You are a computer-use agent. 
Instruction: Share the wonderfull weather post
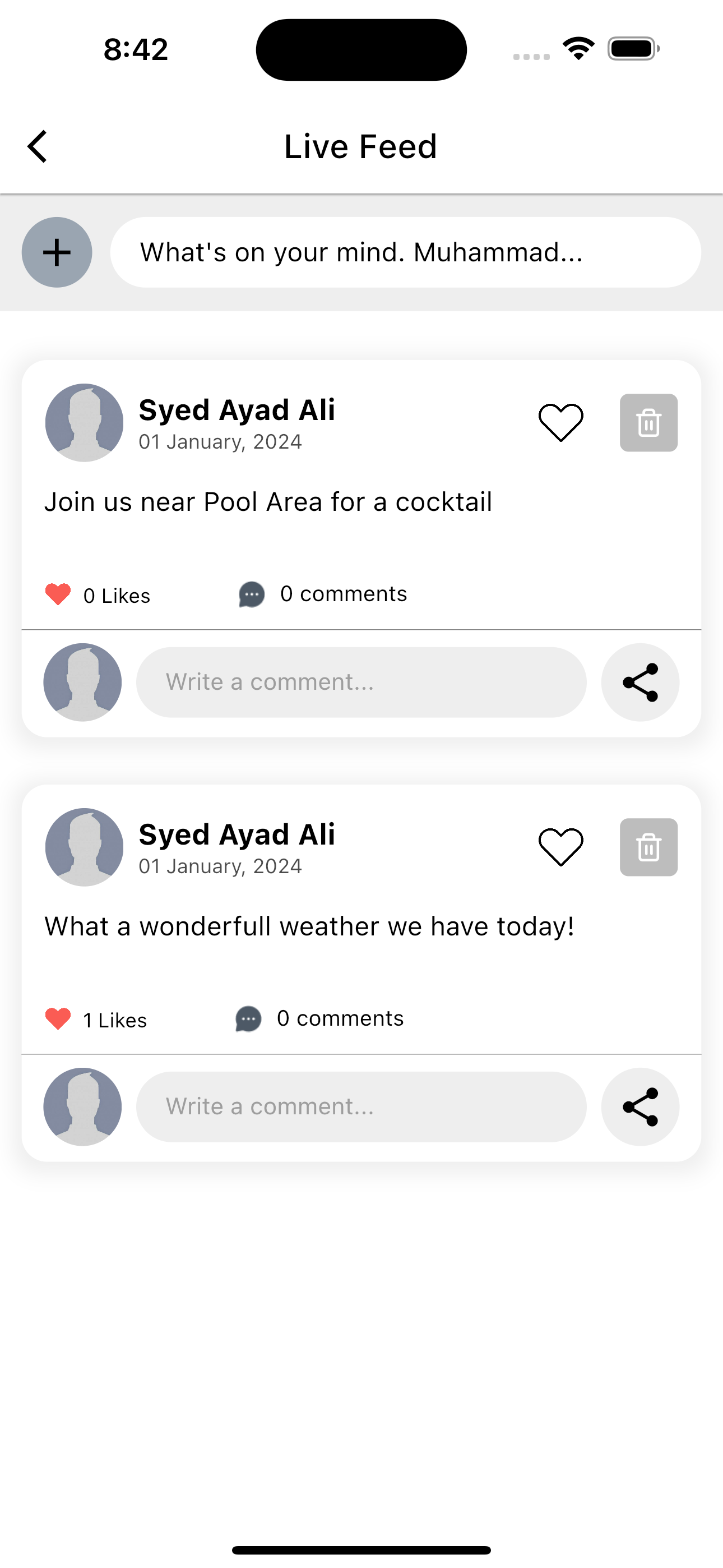tap(640, 1106)
